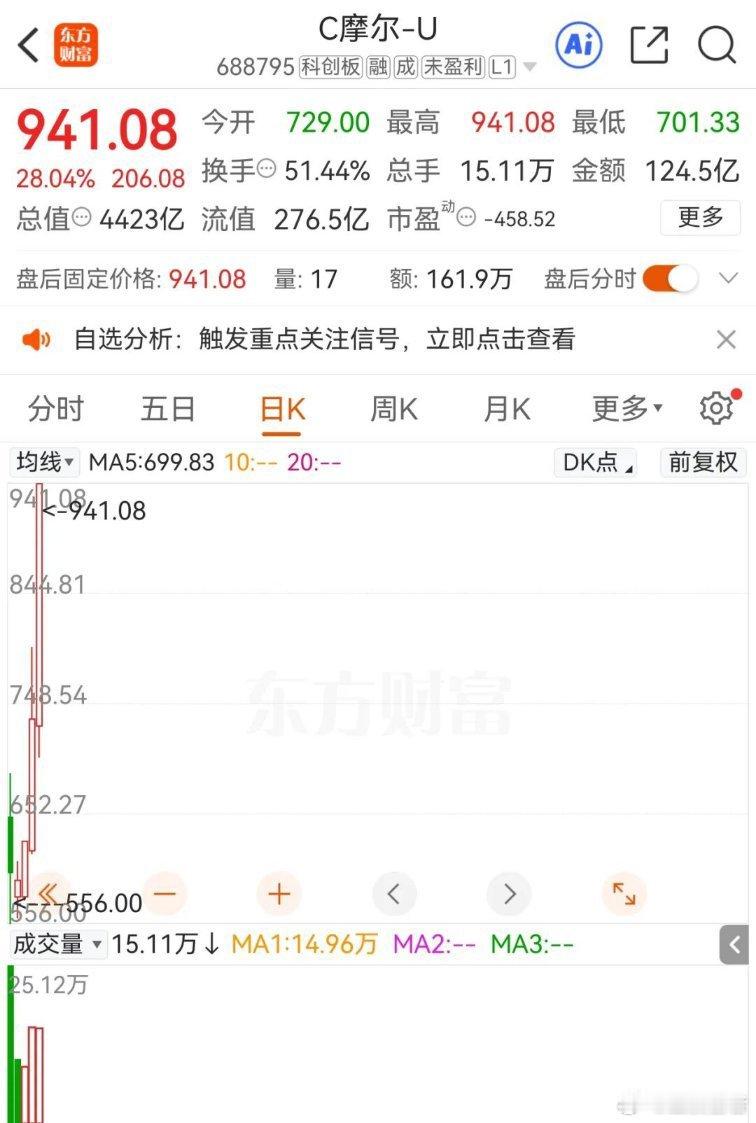This screenshot has width=756, height=1123.
Task: Open the 均线 moving average dropdown
Action: point(42,462)
